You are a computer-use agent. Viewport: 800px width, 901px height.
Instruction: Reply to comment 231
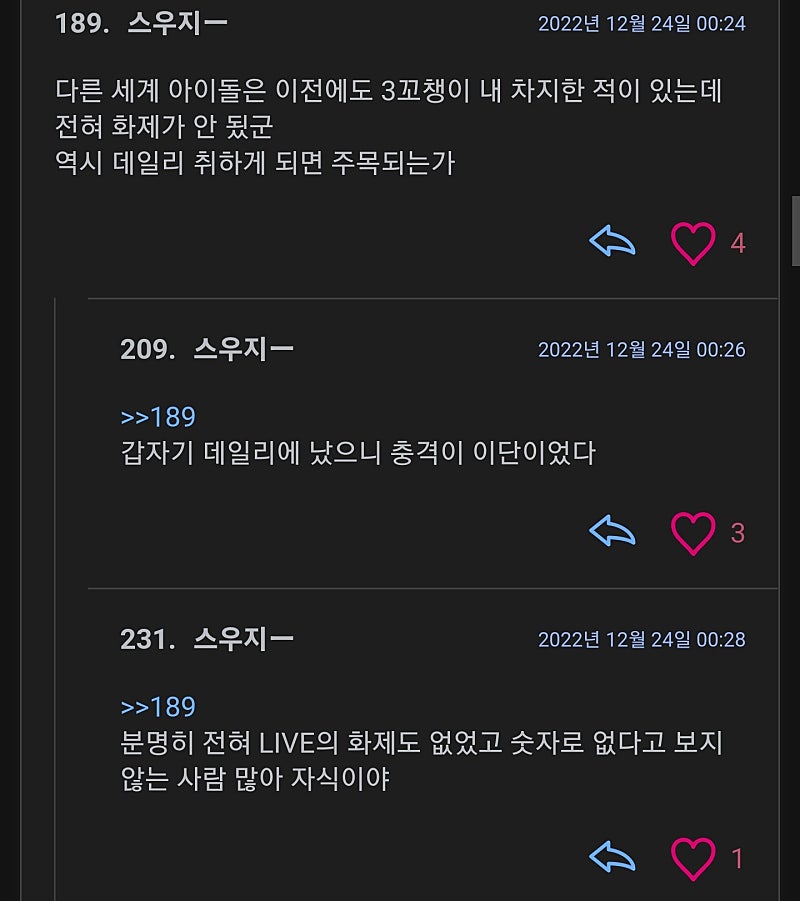[612, 858]
